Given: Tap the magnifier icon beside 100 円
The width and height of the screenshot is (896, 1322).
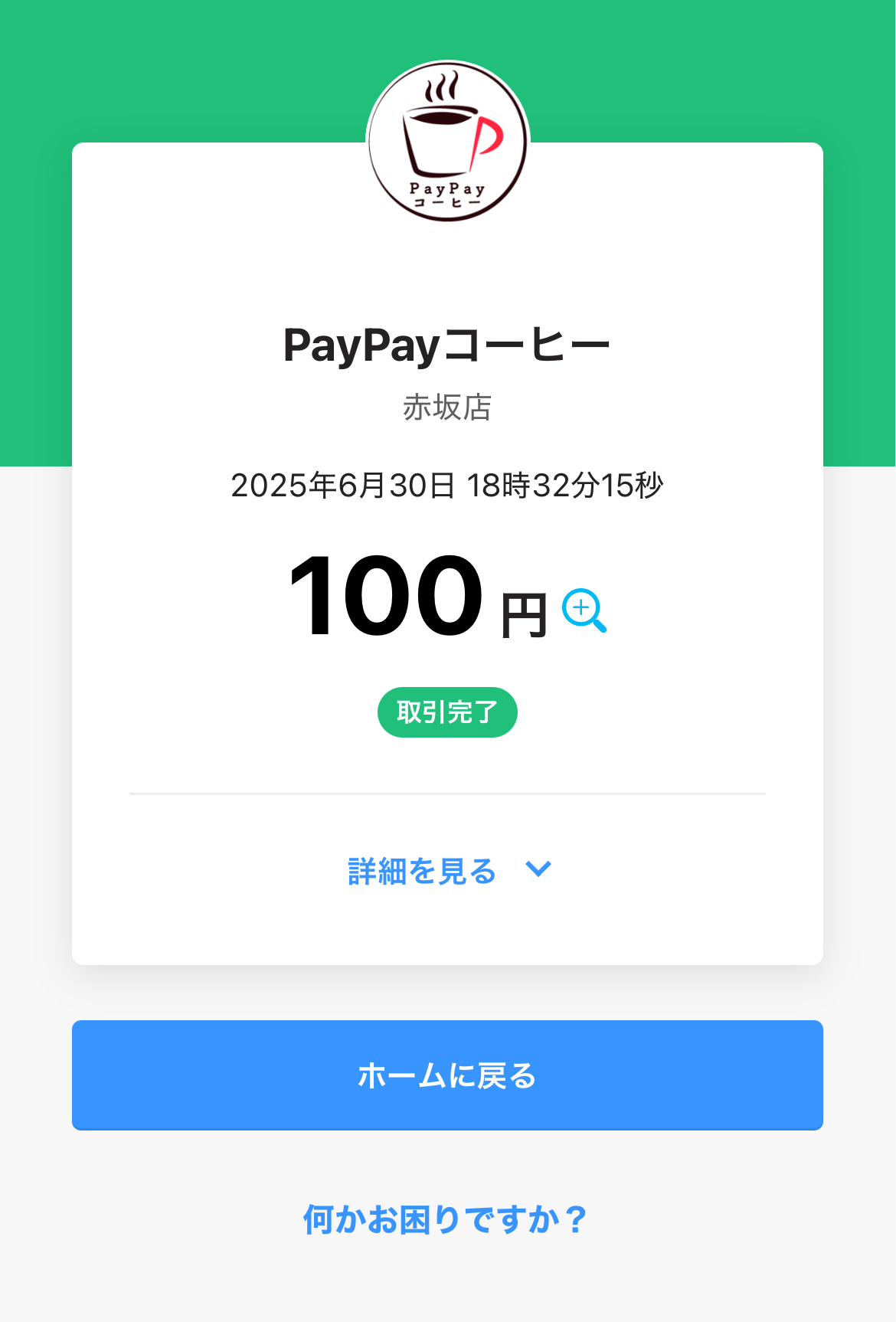Looking at the screenshot, I should (x=584, y=610).
